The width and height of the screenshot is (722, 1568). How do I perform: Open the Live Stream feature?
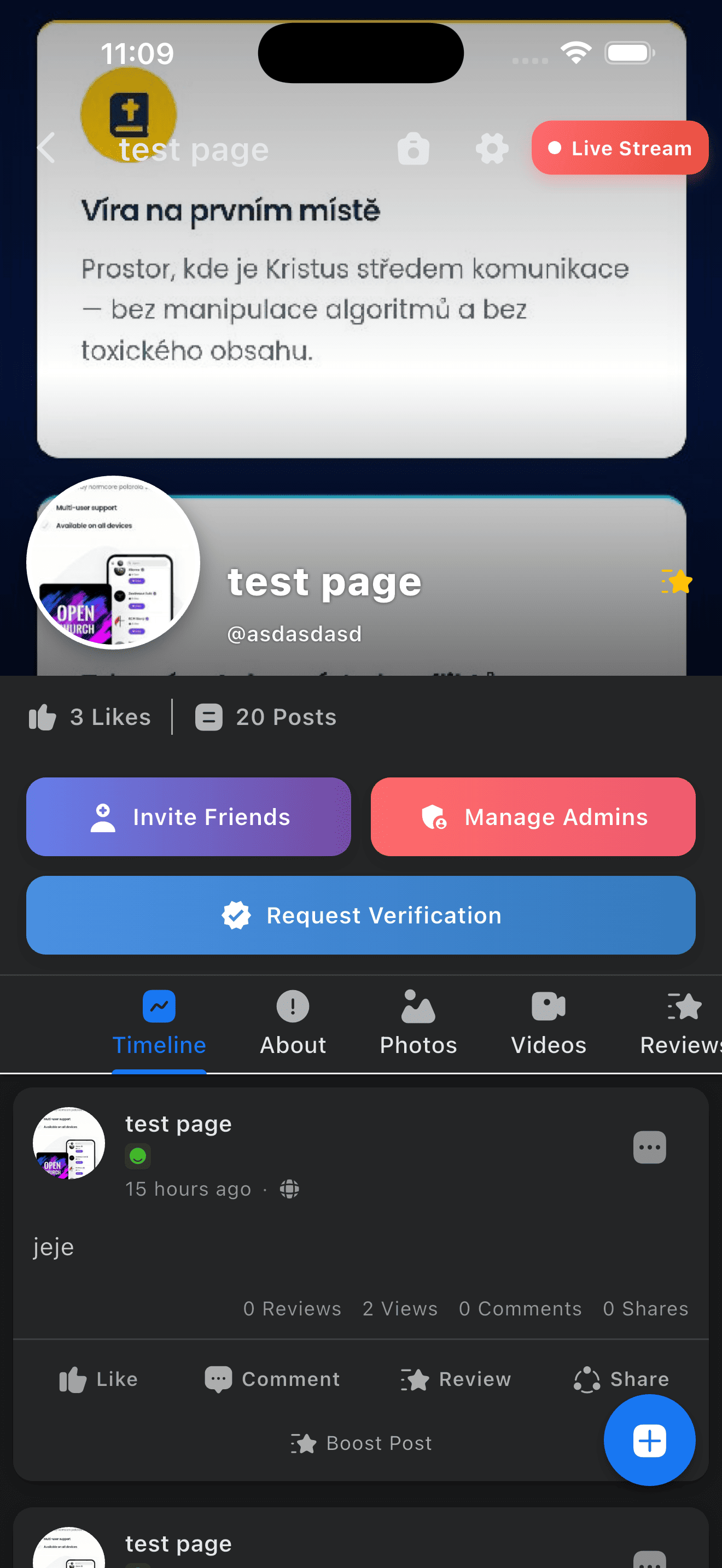pyautogui.click(x=619, y=148)
